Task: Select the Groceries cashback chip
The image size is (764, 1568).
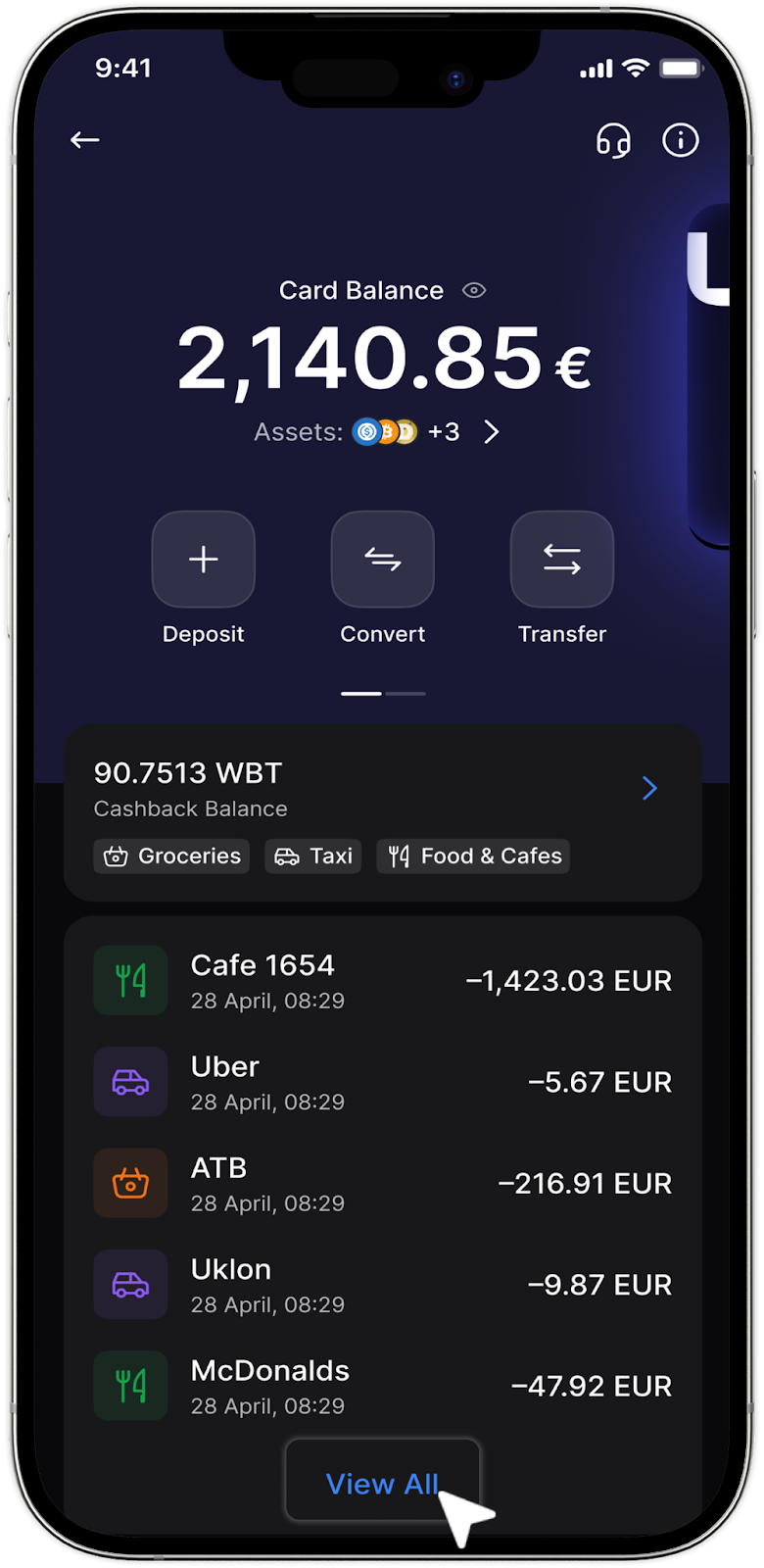Action: tap(171, 856)
